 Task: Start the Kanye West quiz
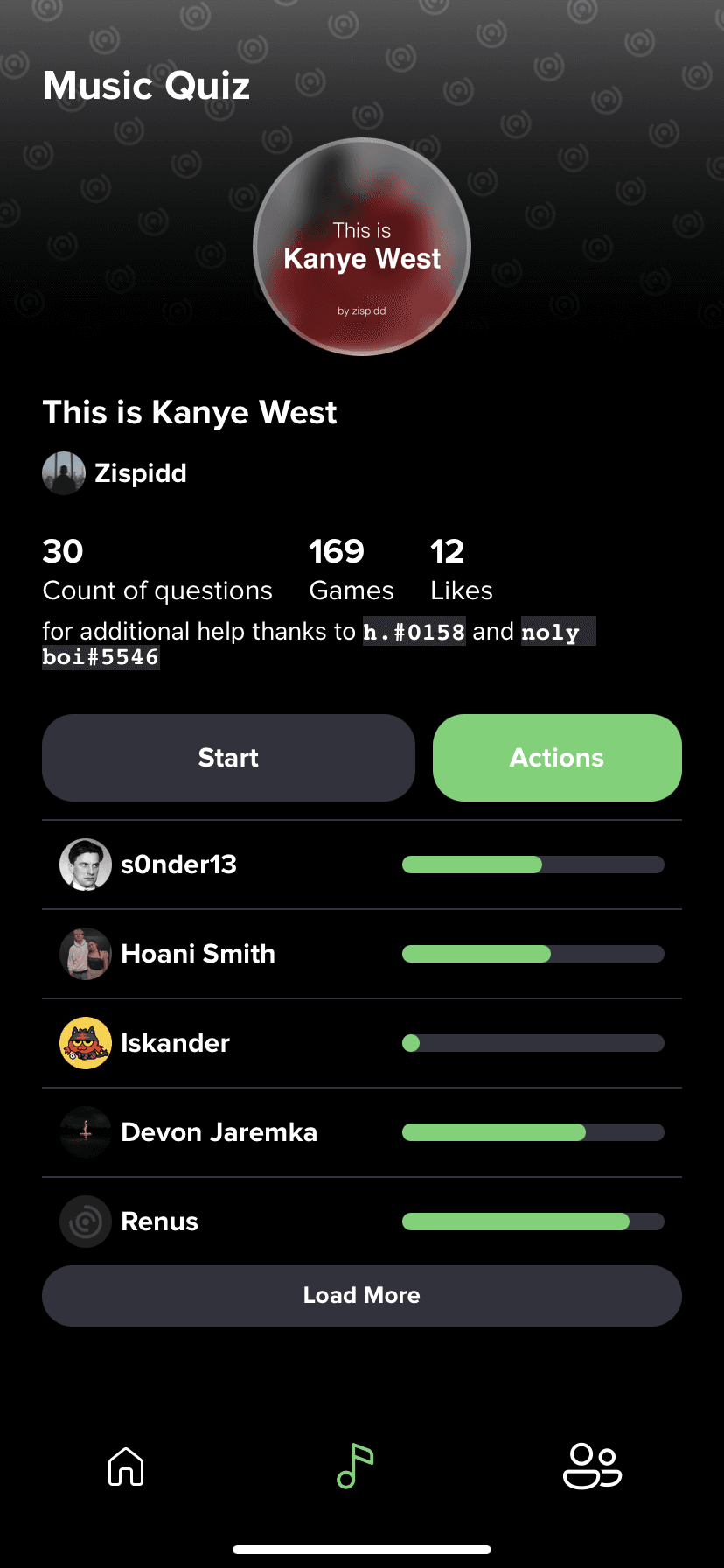point(228,758)
